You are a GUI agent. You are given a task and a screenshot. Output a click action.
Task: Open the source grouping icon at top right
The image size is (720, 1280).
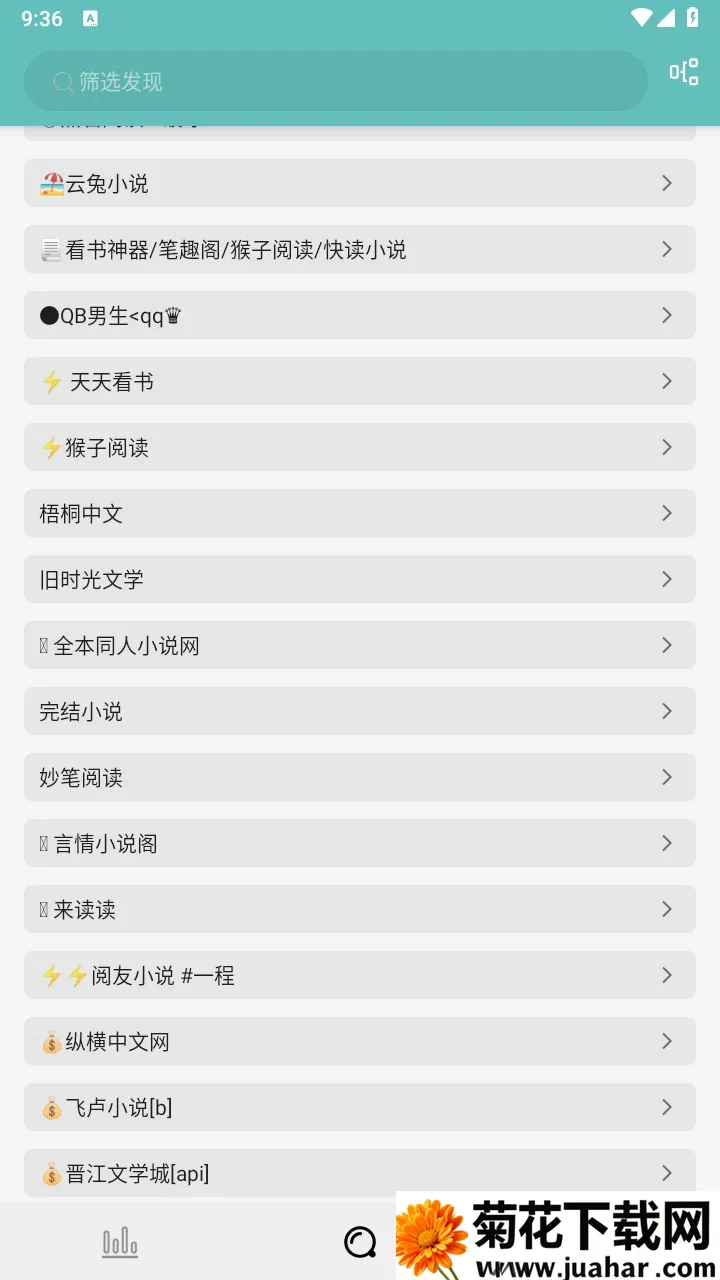pos(684,72)
